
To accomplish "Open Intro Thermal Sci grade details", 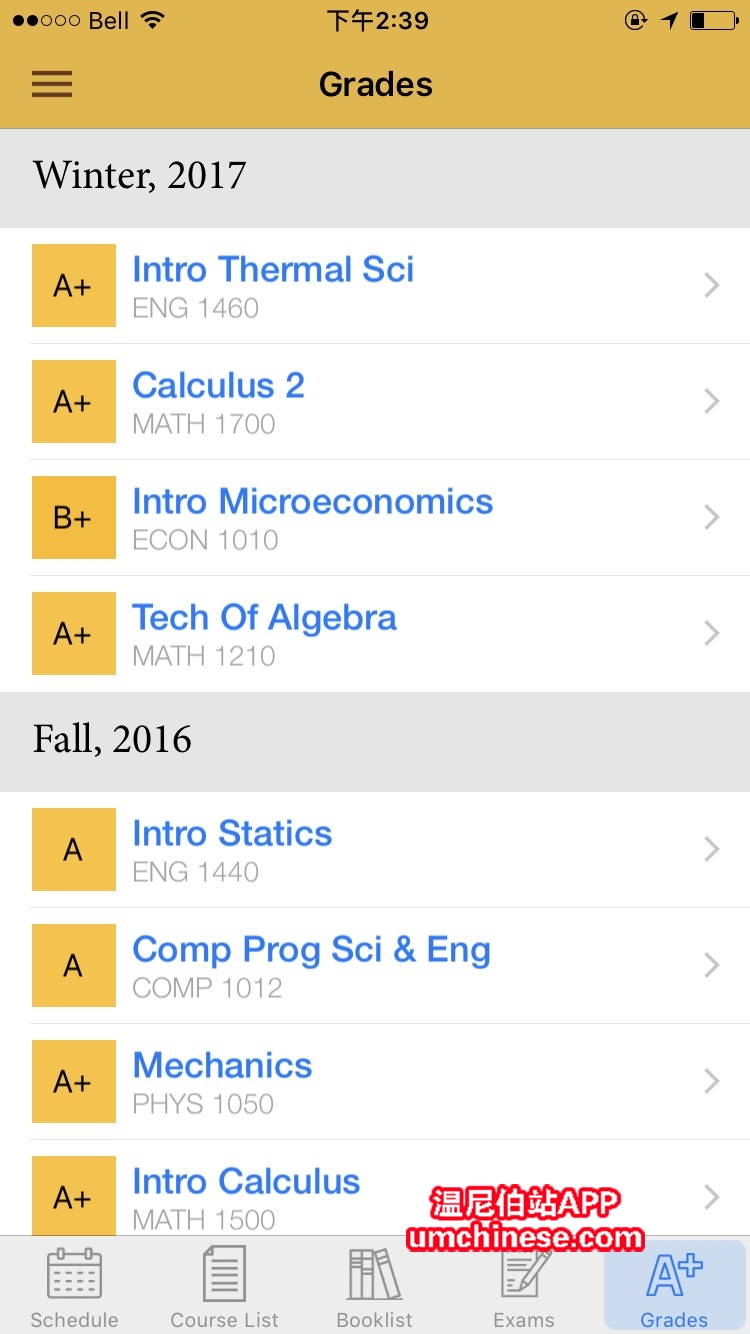I will tap(375, 286).
